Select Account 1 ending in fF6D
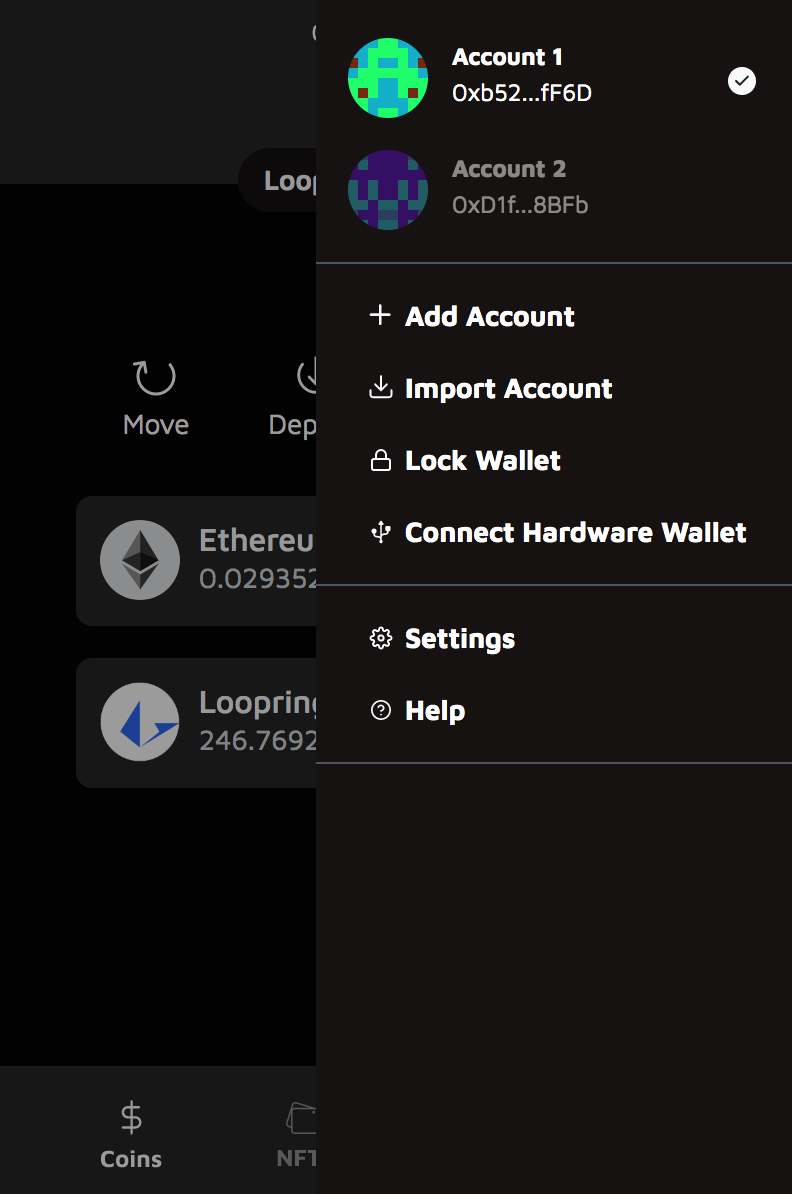Image resolution: width=792 pixels, height=1194 pixels. pos(520,76)
